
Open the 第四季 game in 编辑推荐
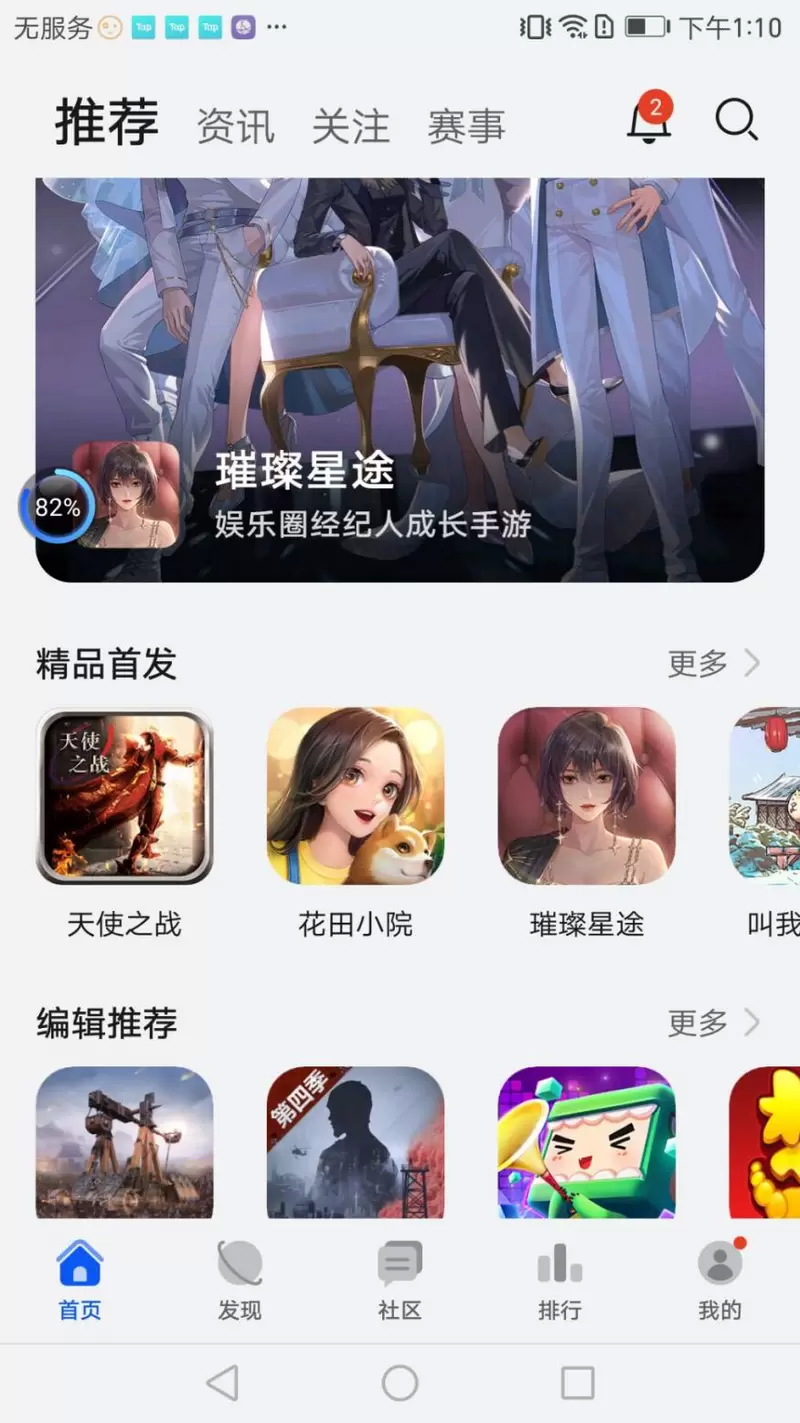point(355,1142)
